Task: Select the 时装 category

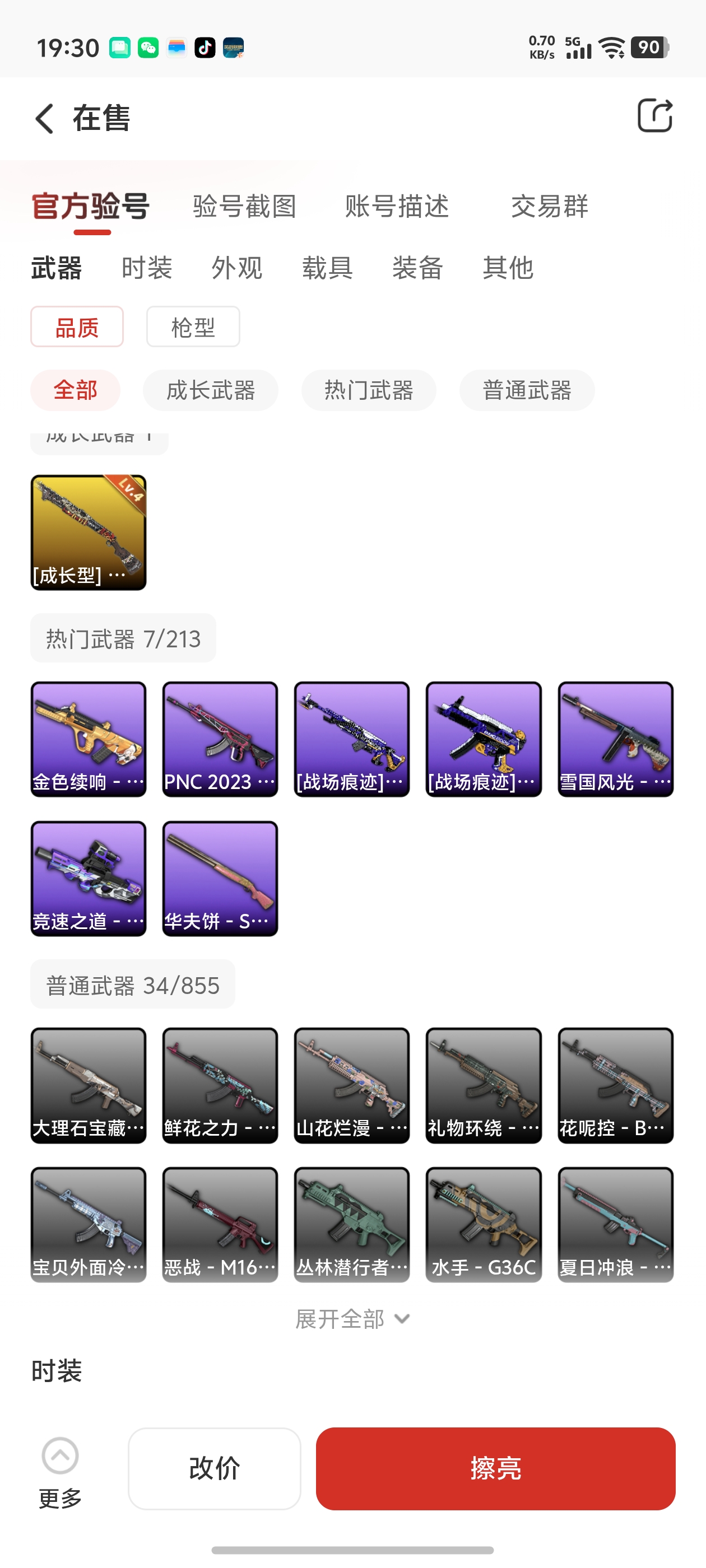Action: [x=146, y=268]
